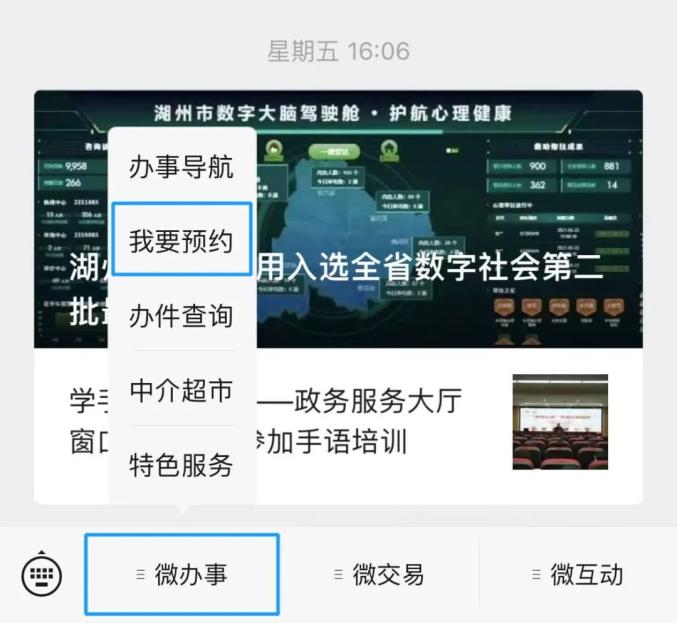Select 办事导航 from the popup menu
The image size is (677, 623).
(x=181, y=167)
